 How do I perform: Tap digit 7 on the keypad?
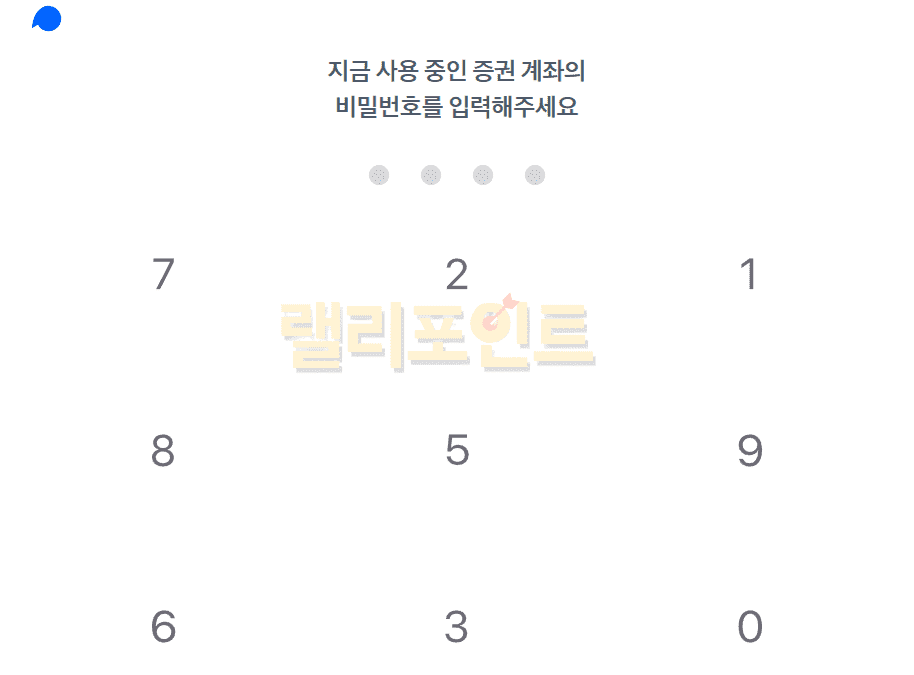[x=163, y=275]
